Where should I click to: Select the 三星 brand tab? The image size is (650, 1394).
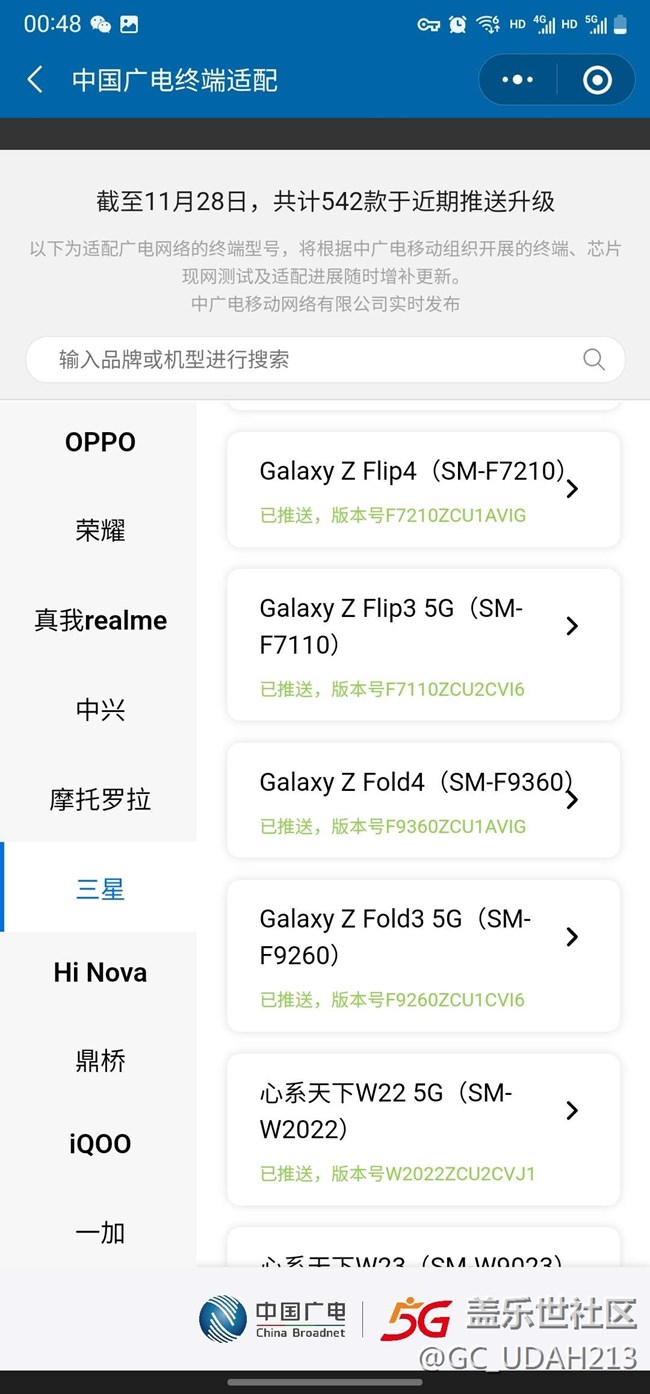click(100, 888)
